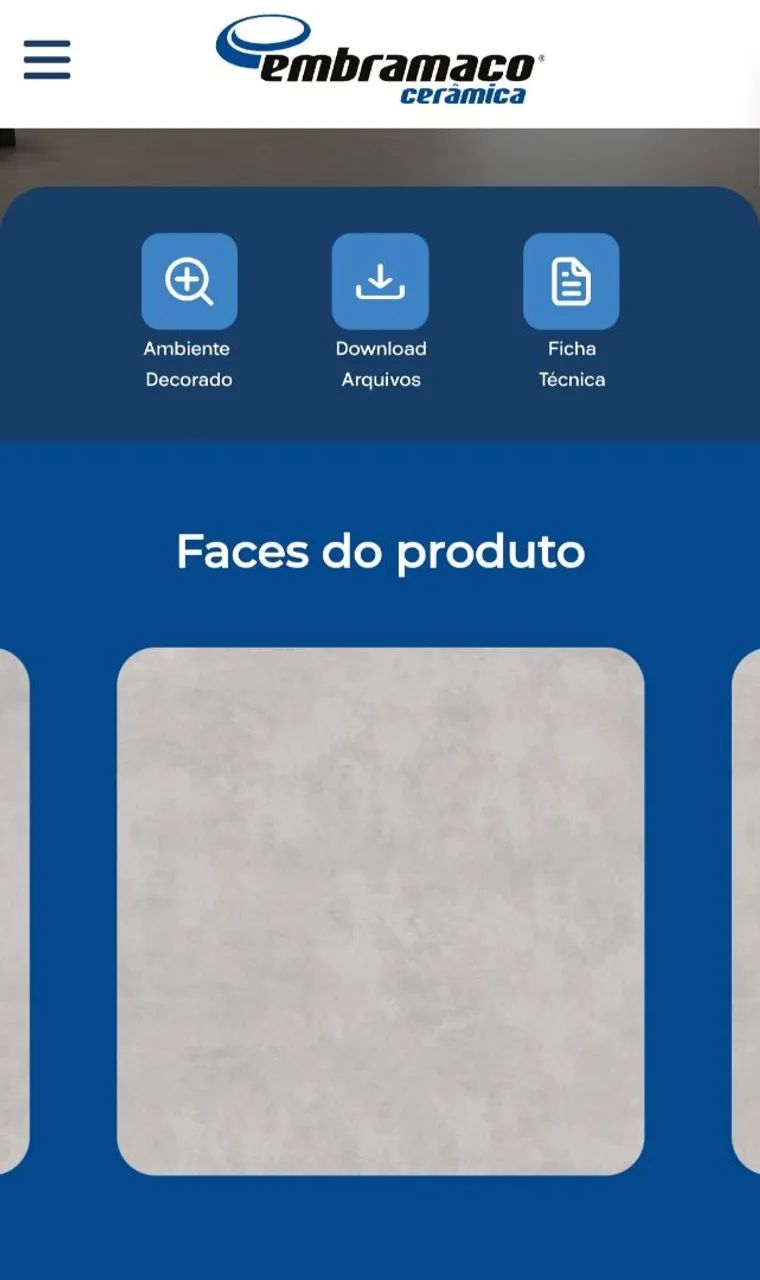Click the Download Arquivos download arrow icon
Image resolution: width=760 pixels, height=1280 pixels.
click(380, 281)
